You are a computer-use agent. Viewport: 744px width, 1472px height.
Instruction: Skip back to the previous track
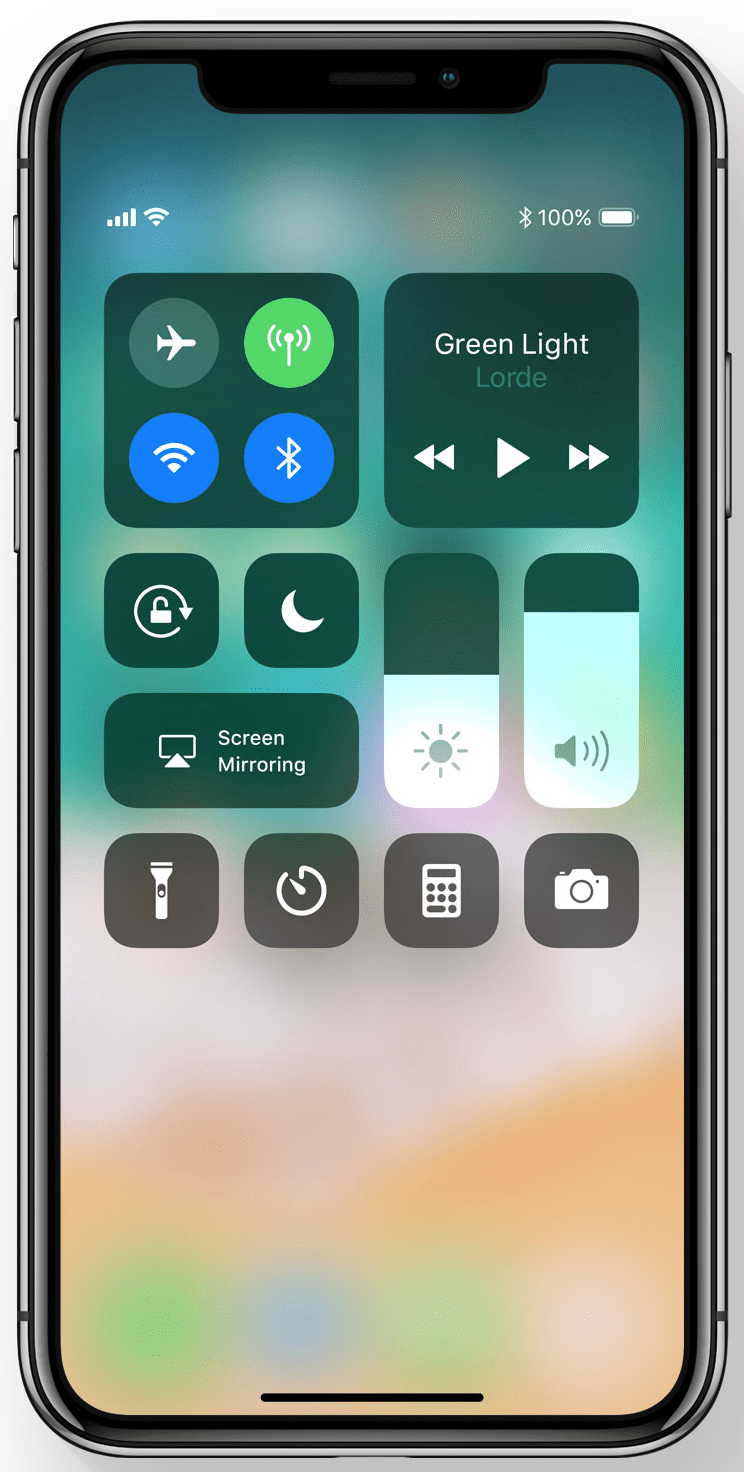pyautogui.click(x=434, y=458)
